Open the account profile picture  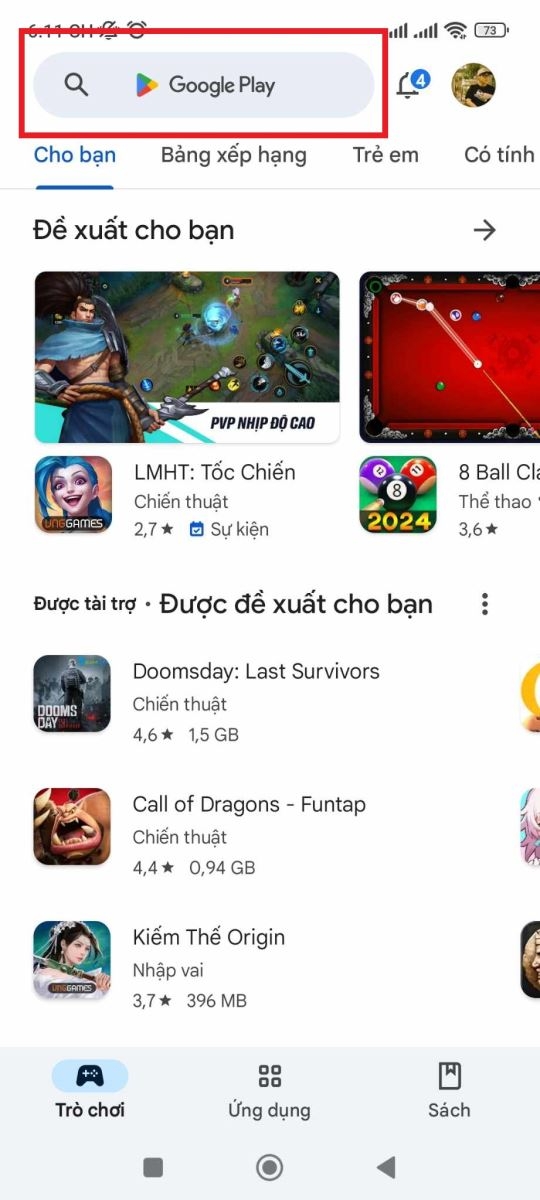tap(474, 85)
